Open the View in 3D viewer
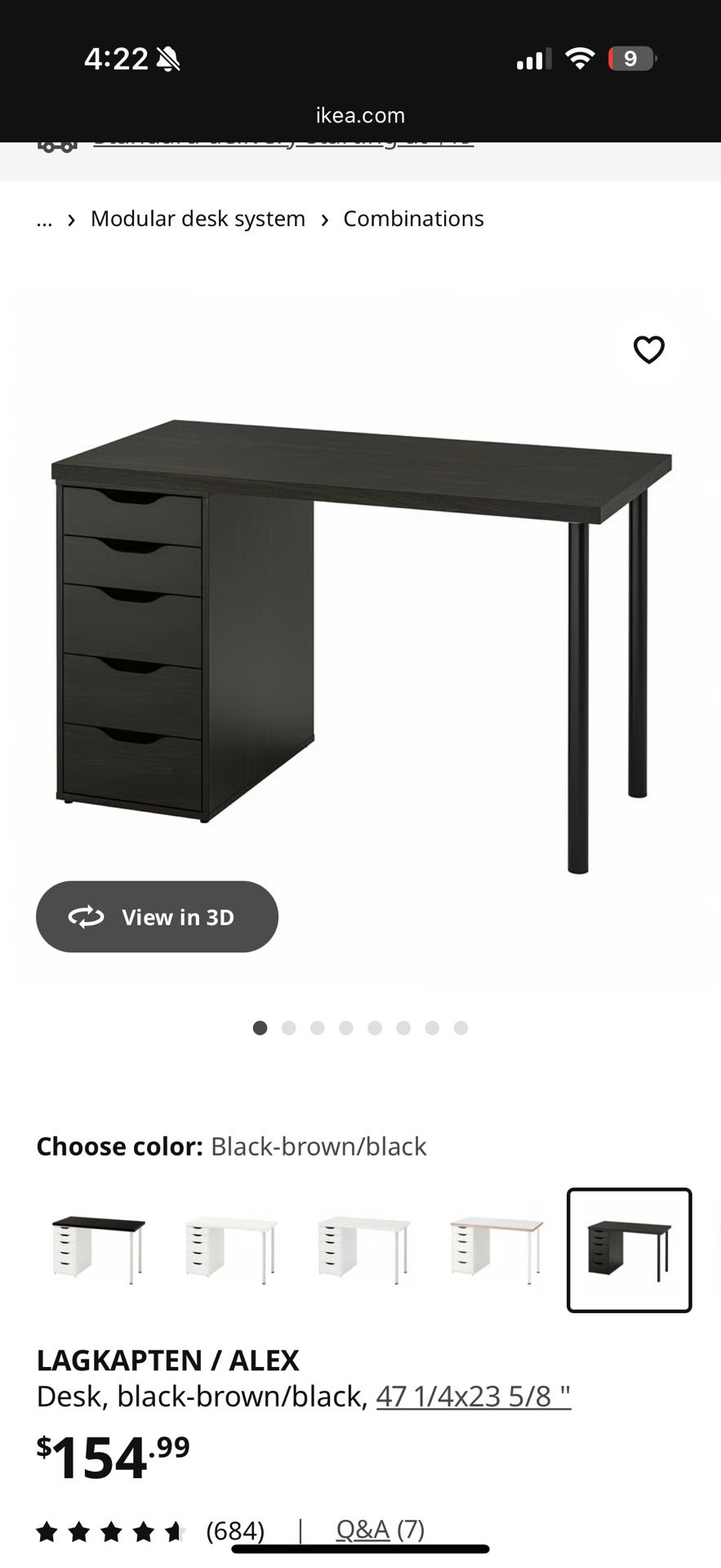 157,916
